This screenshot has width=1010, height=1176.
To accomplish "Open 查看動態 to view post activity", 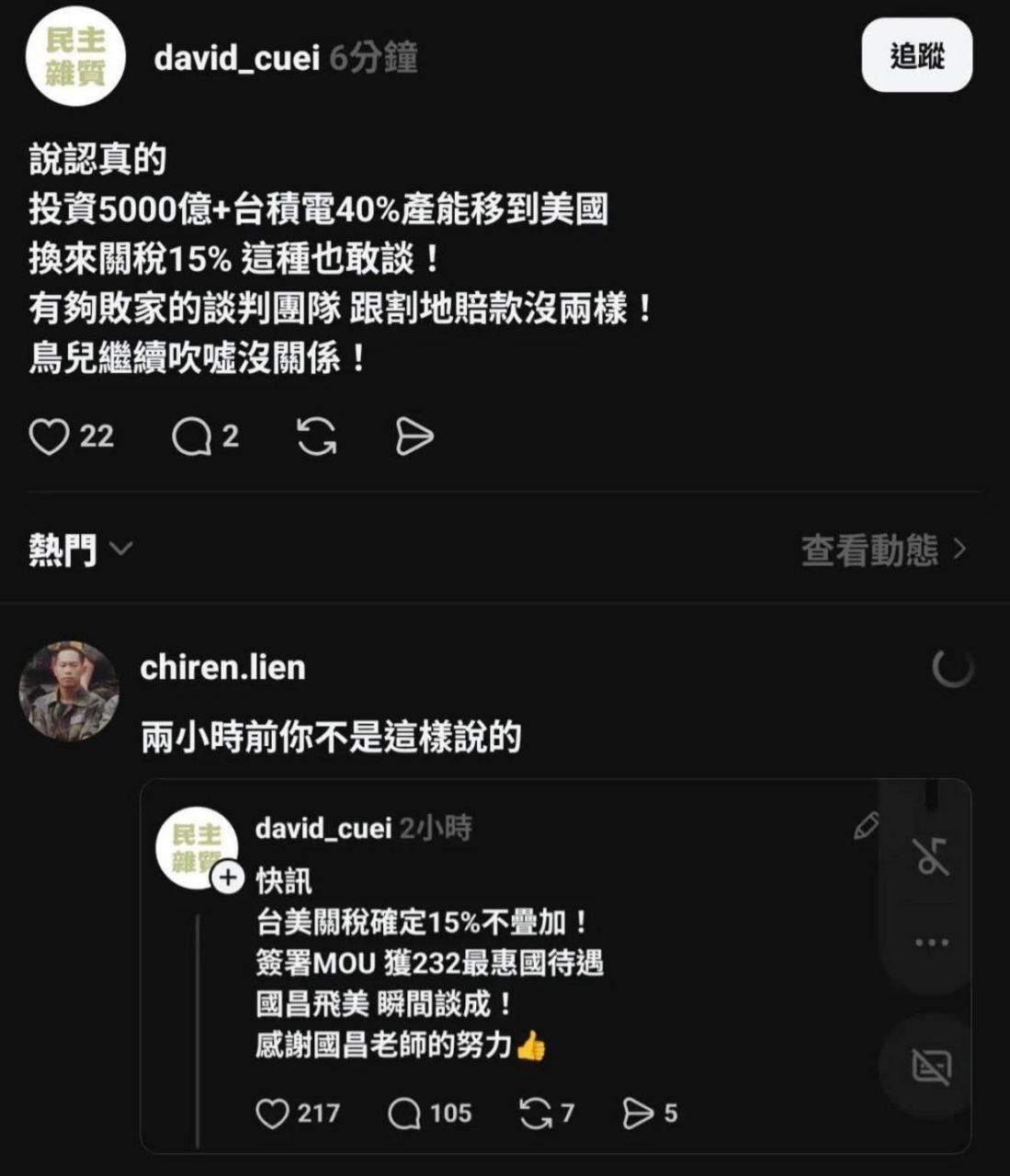I will (x=882, y=549).
